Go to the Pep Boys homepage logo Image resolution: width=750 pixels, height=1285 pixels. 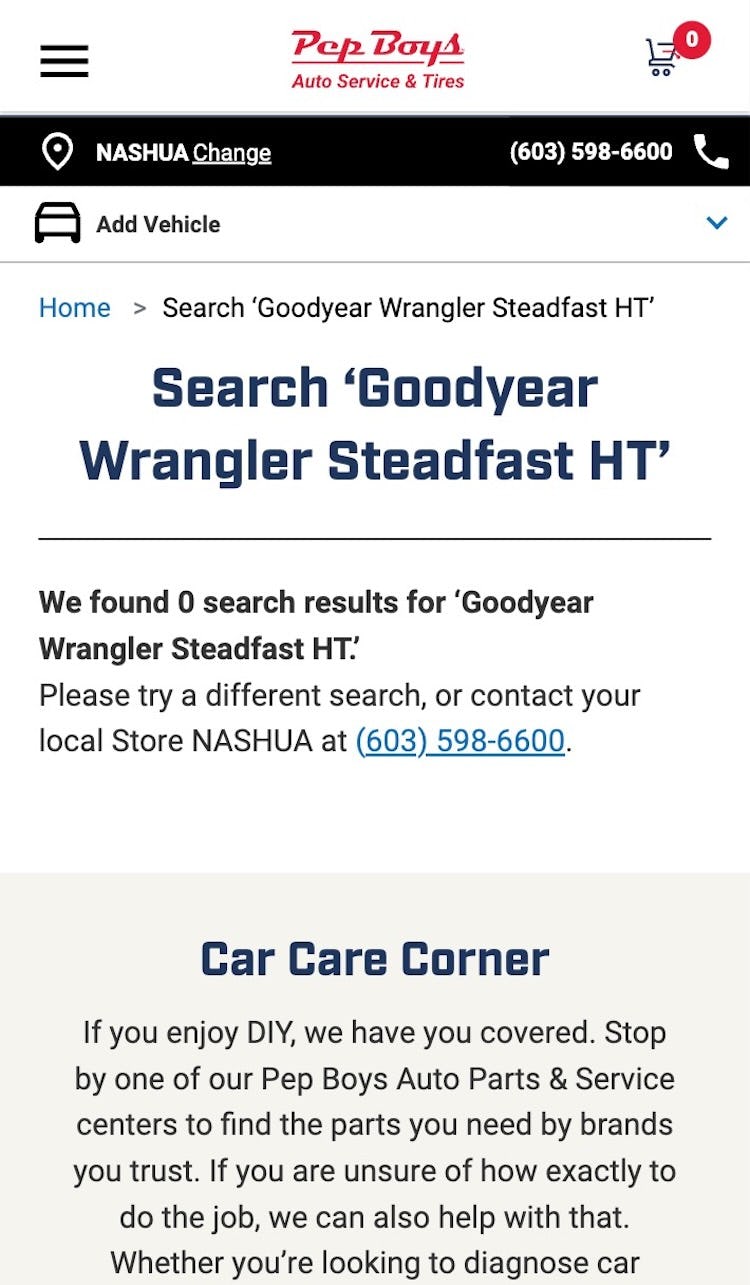point(378,59)
